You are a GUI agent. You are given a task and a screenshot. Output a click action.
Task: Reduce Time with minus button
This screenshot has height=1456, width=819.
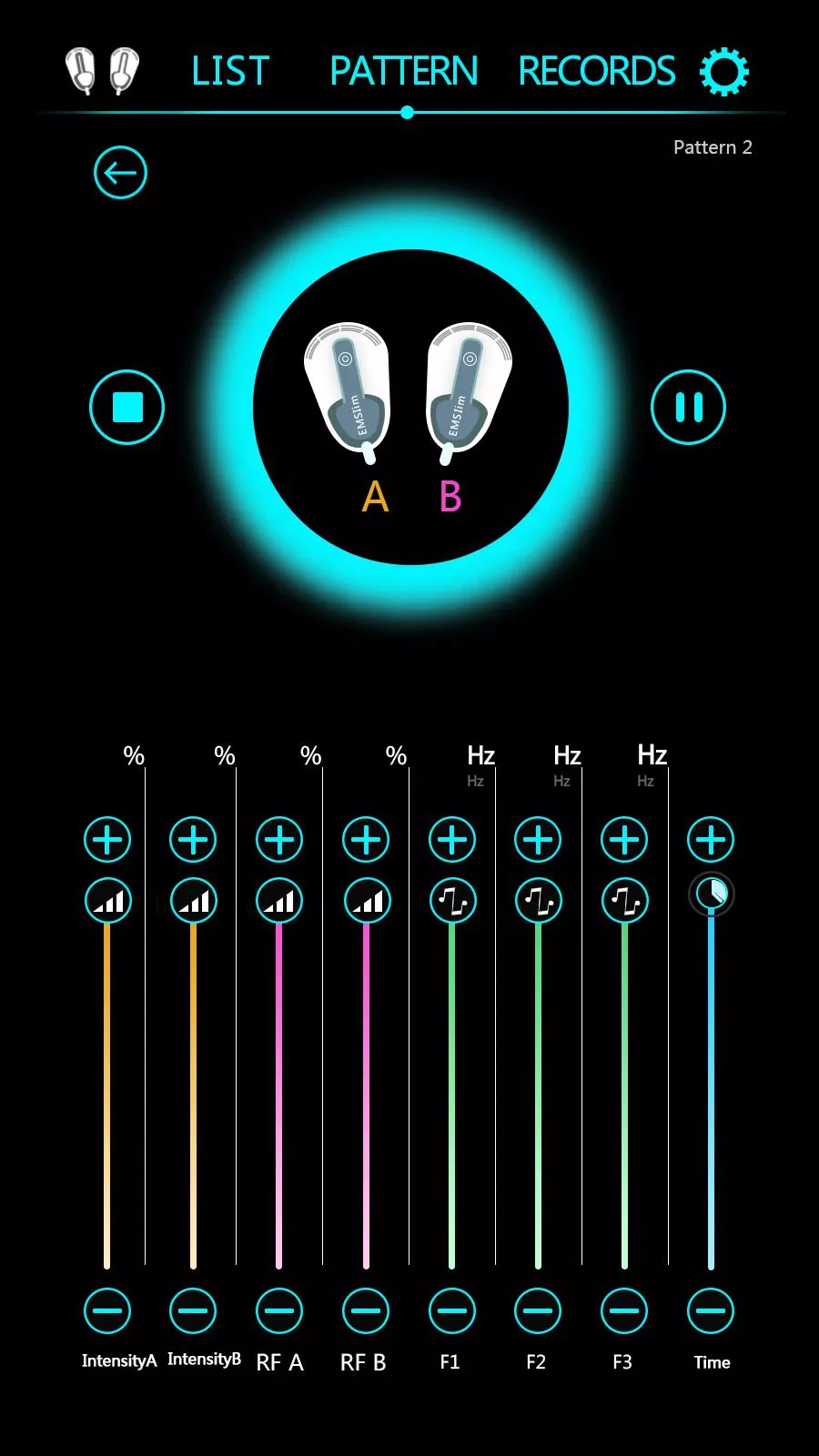pyautogui.click(x=711, y=1310)
